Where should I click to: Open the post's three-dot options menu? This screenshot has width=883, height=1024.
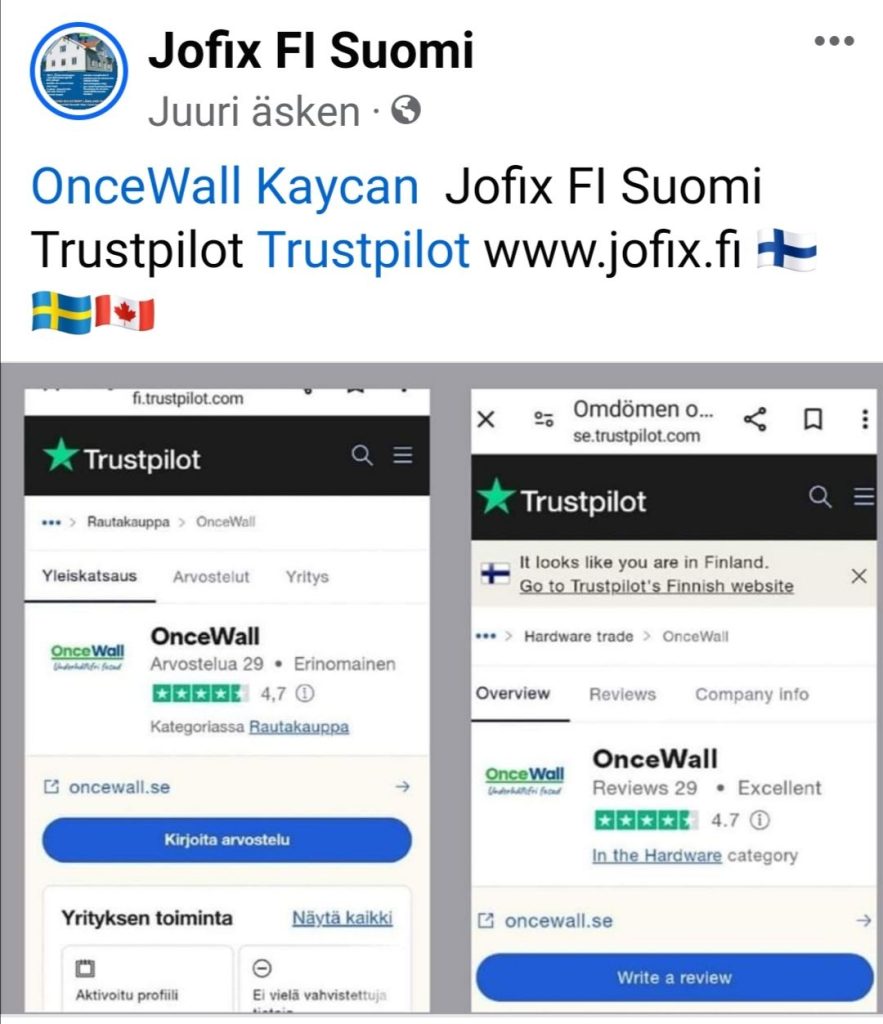click(833, 41)
